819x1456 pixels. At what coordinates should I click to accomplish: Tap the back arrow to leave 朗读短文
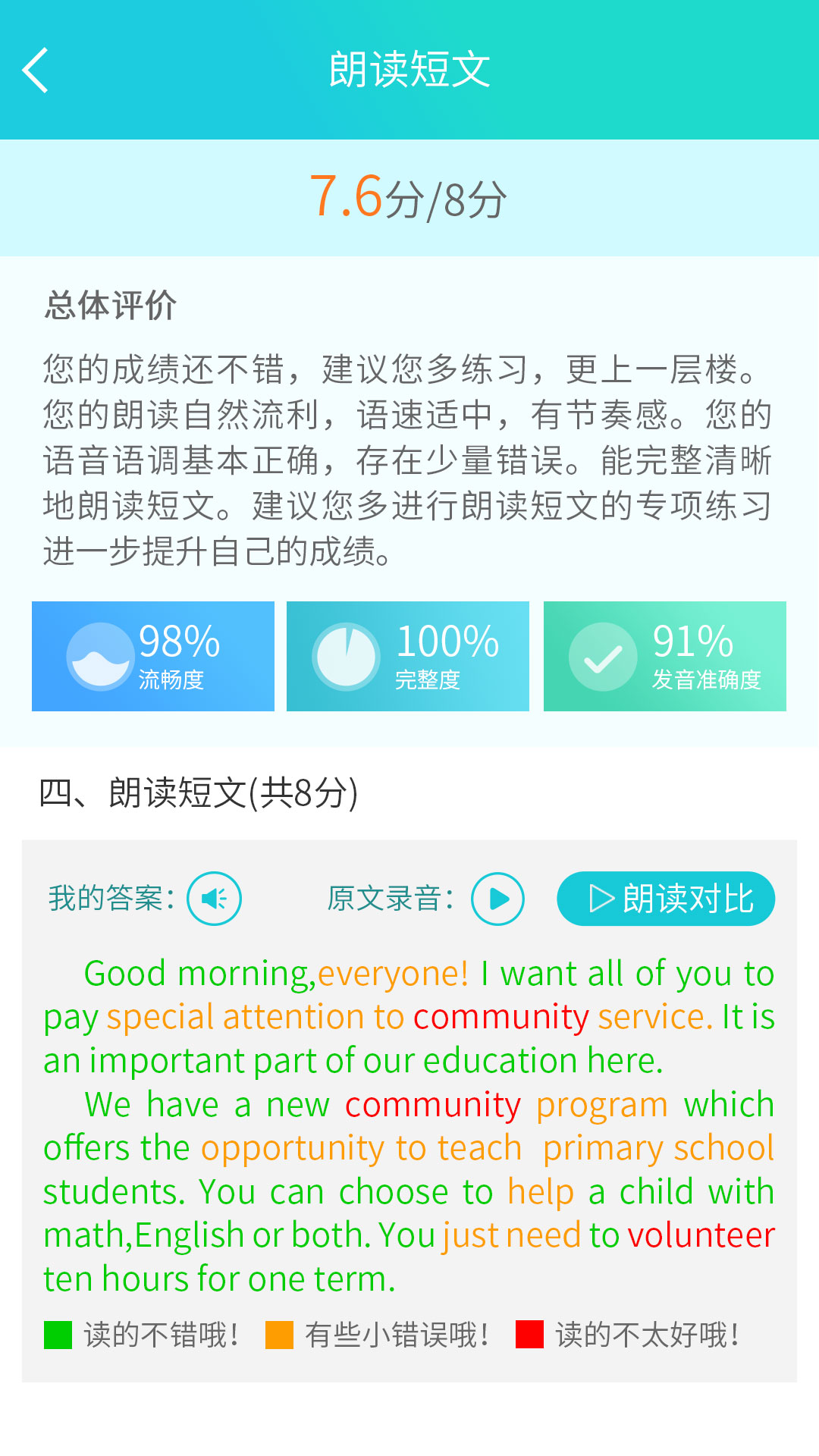pyautogui.click(x=36, y=69)
